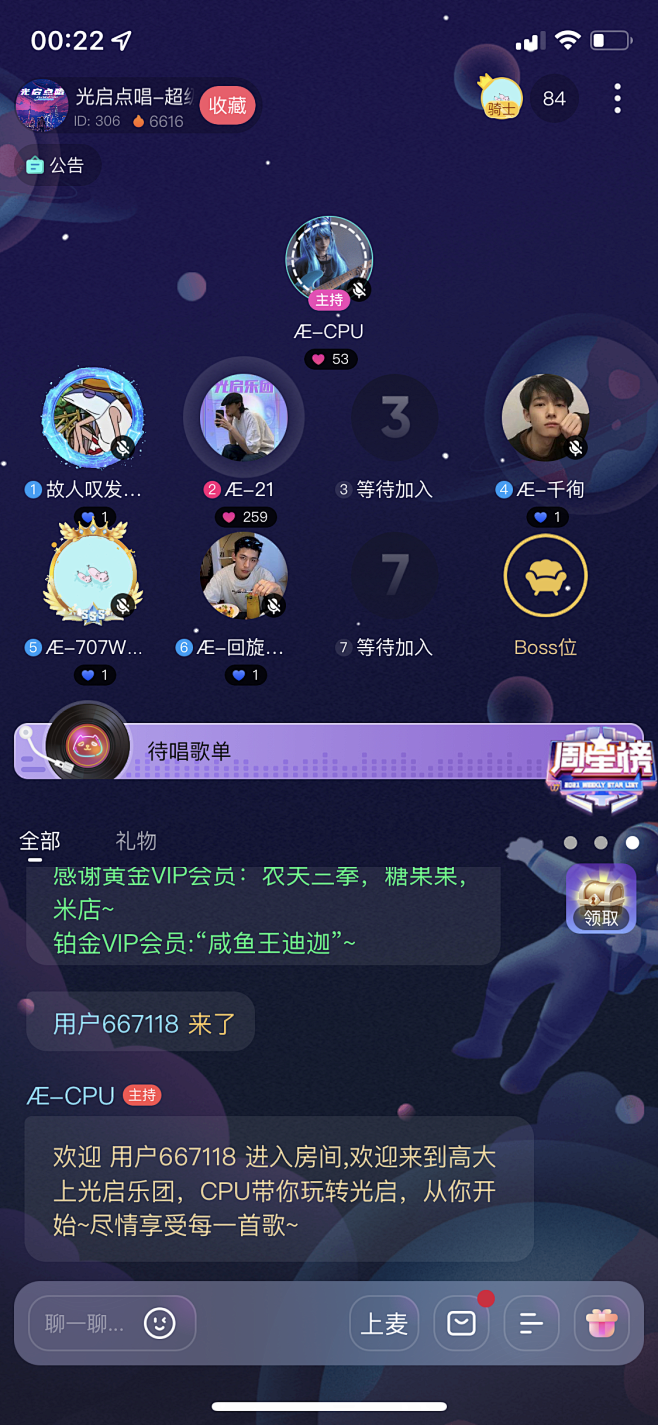Tap 上麦 to go on mic
The image size is (658, 1425).
click(x=384, y=1323)
